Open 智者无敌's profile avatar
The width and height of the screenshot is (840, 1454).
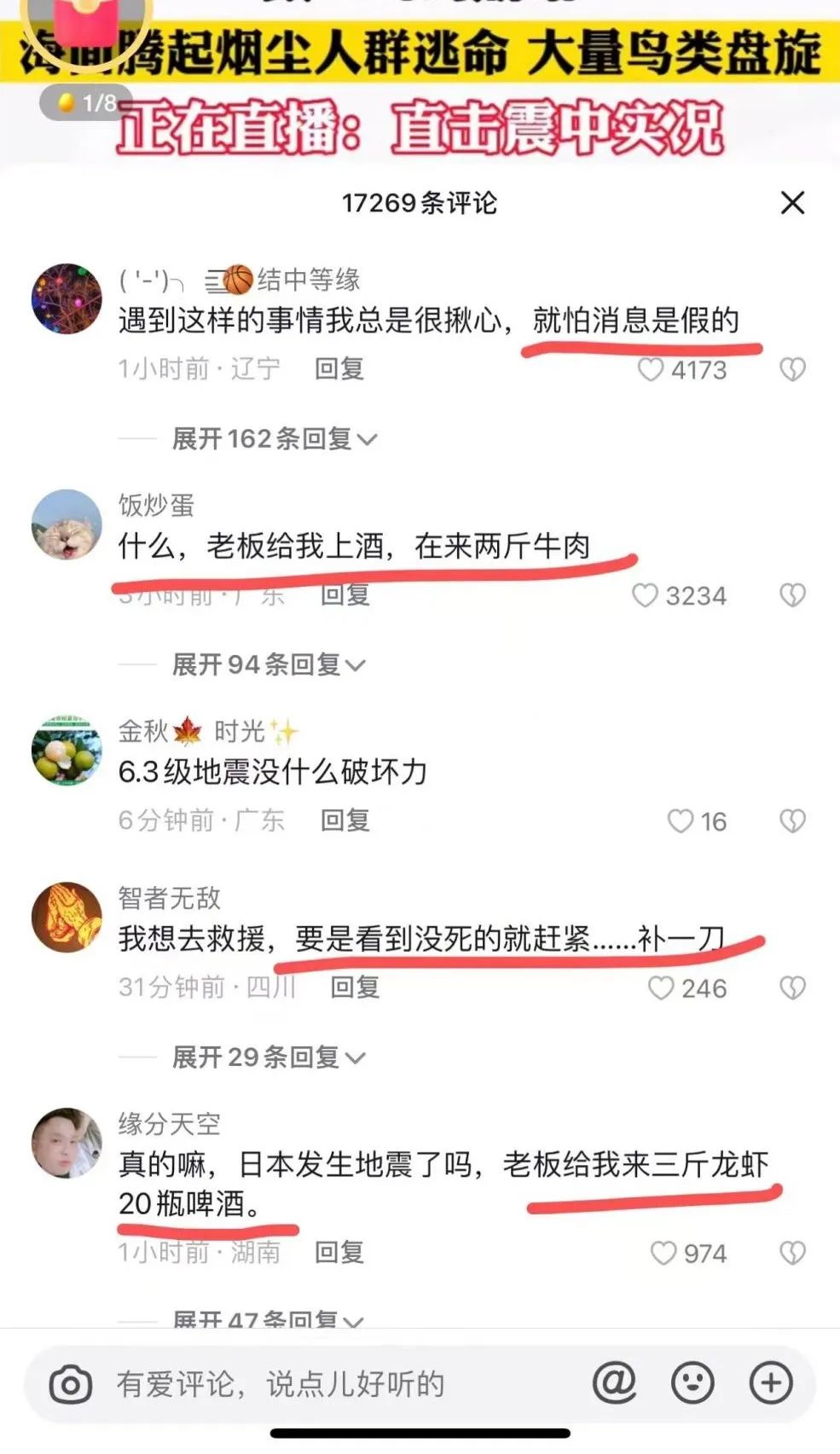pyautogui.click(x=67, y=917)
